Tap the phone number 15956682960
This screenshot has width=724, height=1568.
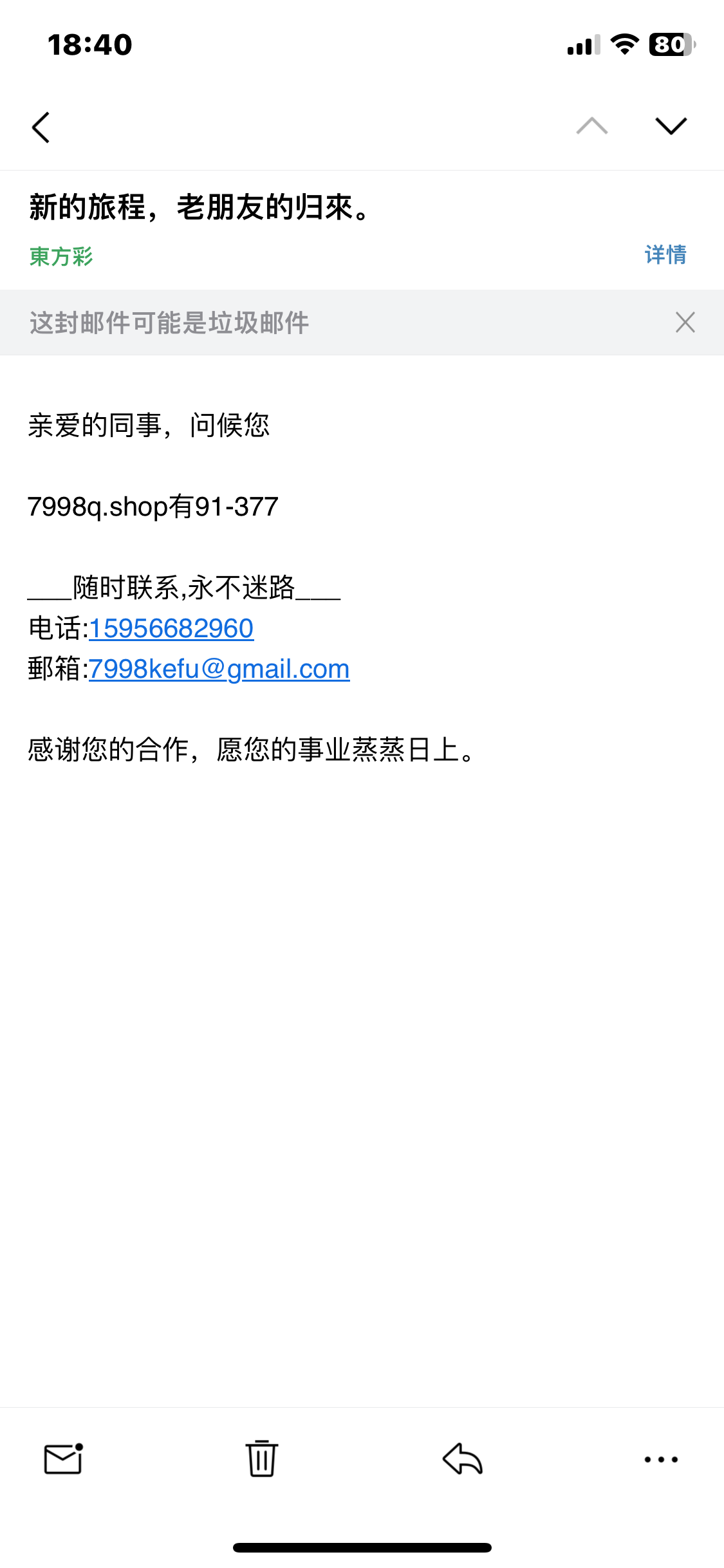coord(171,628)
